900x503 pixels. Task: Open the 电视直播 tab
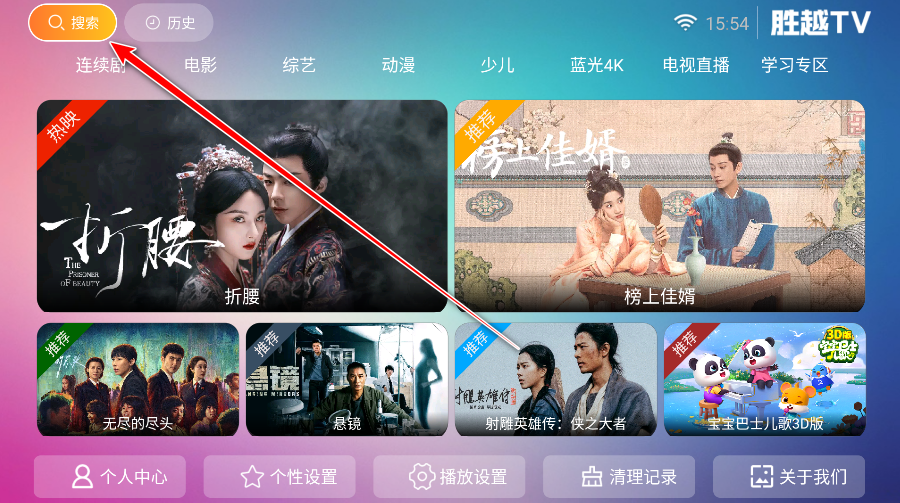coord(696,65)
